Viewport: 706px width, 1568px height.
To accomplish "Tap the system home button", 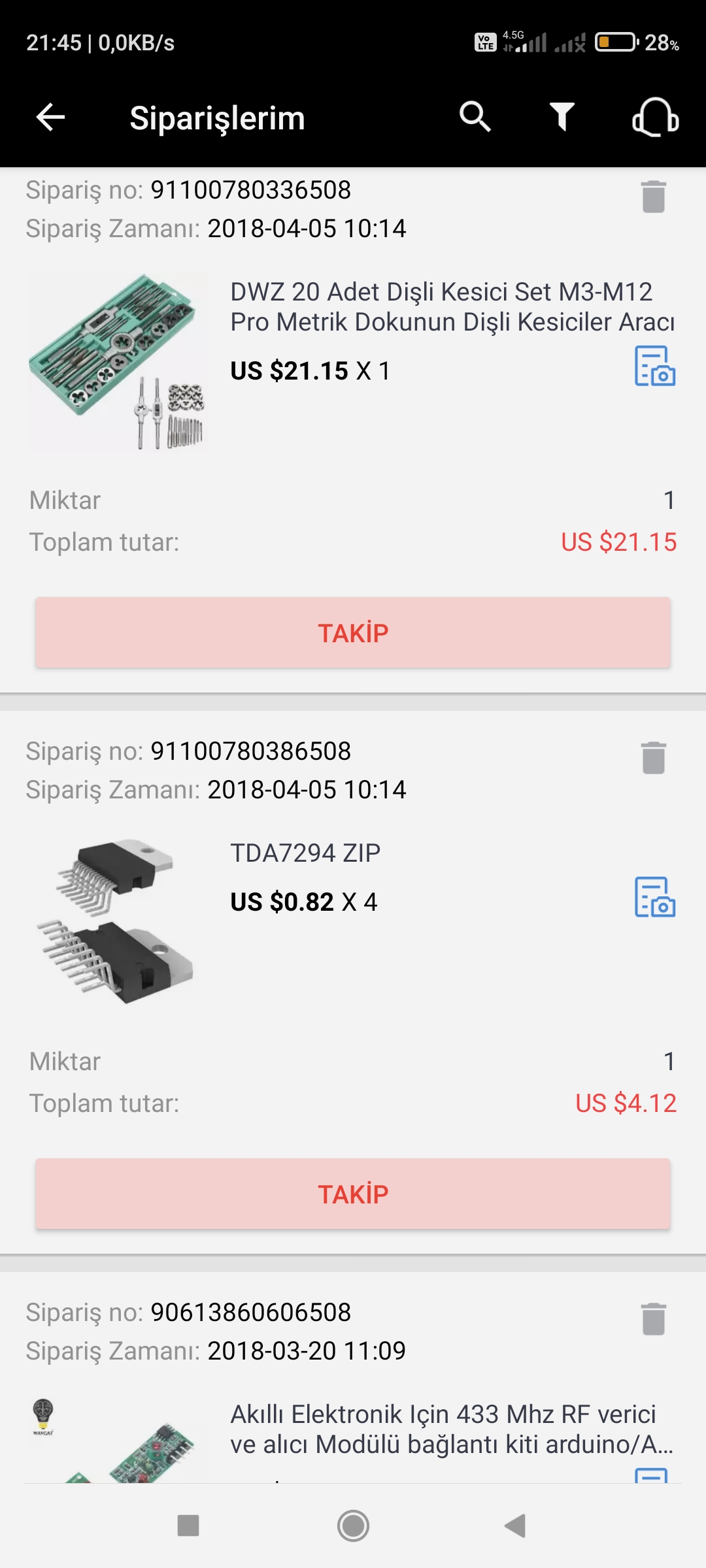I will tap(353, 1526).
